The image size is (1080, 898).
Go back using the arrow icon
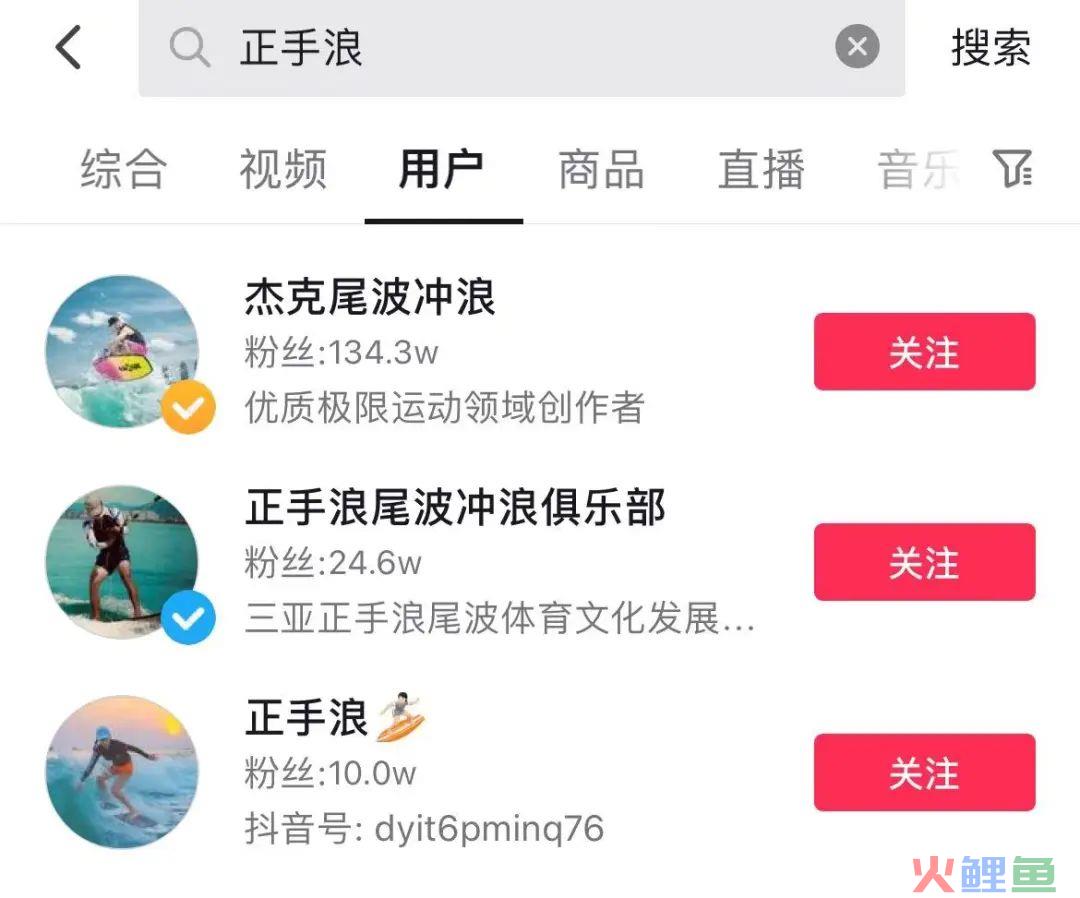coord(68,47)
